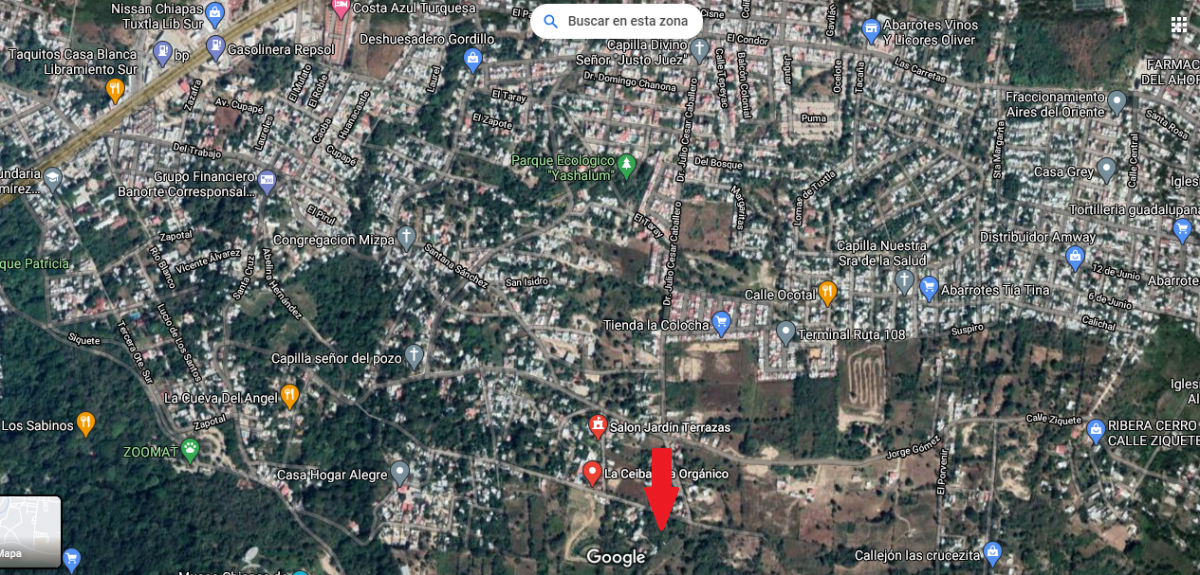The width and height of the screenshot is (1200, 575).
Task: Tap the 'Buscar en esta zona' button
Action: 615,21
